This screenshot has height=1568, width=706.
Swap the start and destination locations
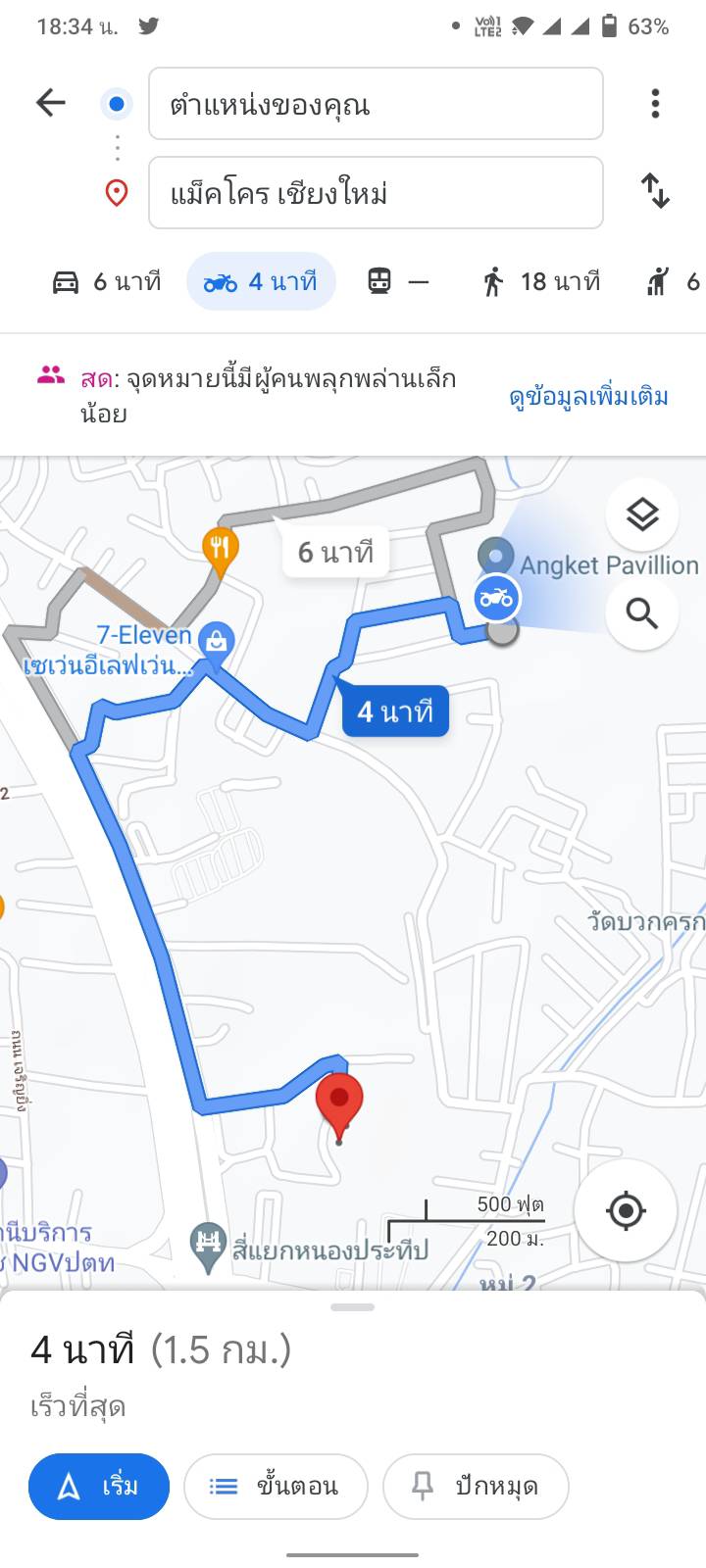click(655, 191)
